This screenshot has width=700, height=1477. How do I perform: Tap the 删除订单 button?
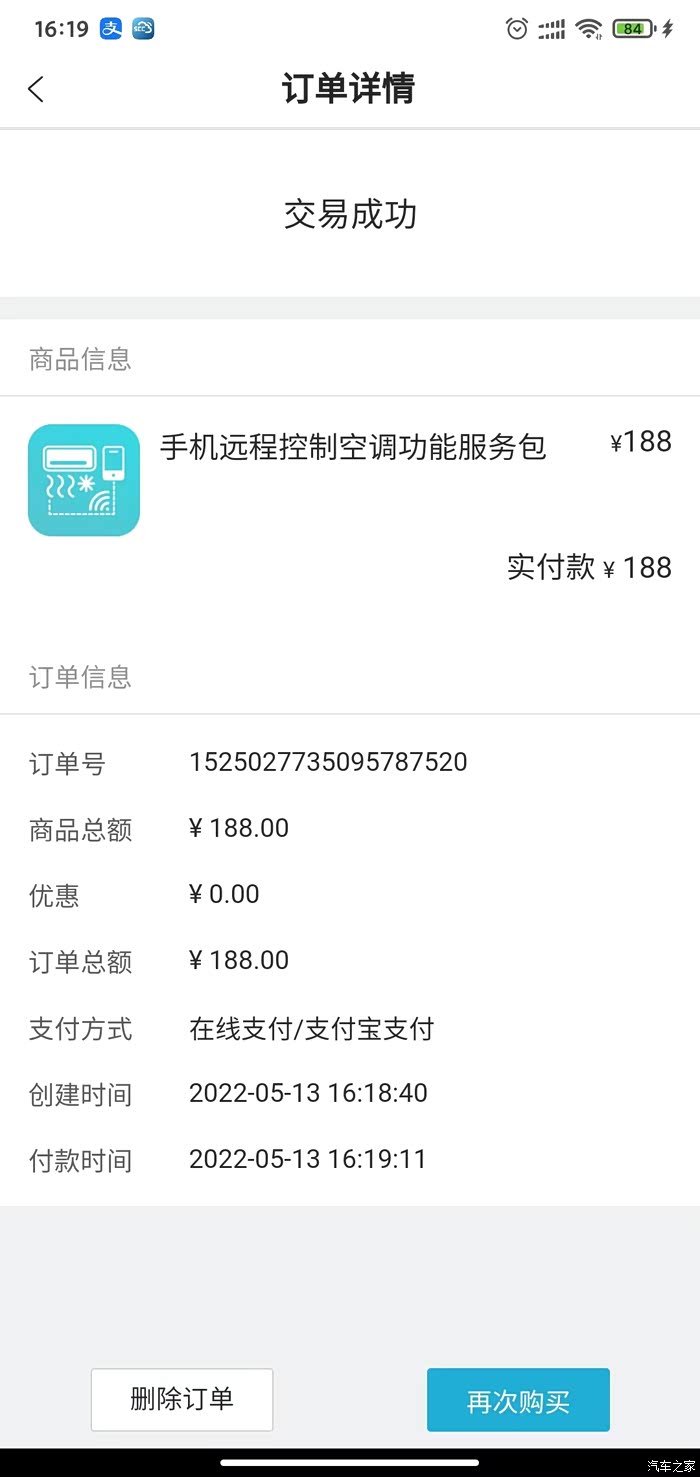click(x=182, y=1399)
